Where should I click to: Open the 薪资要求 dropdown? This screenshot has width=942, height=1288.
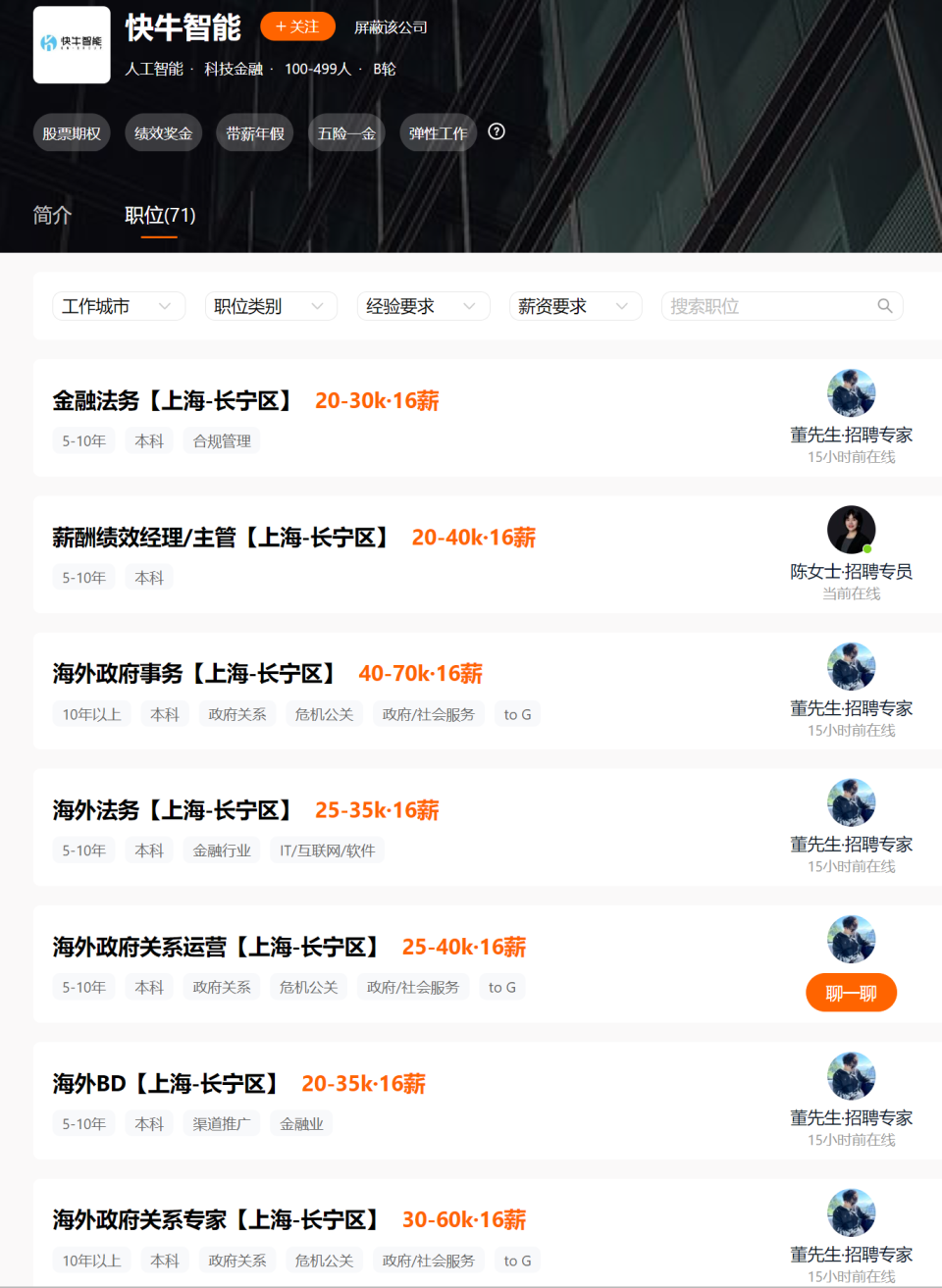click(x=574, y=306)
